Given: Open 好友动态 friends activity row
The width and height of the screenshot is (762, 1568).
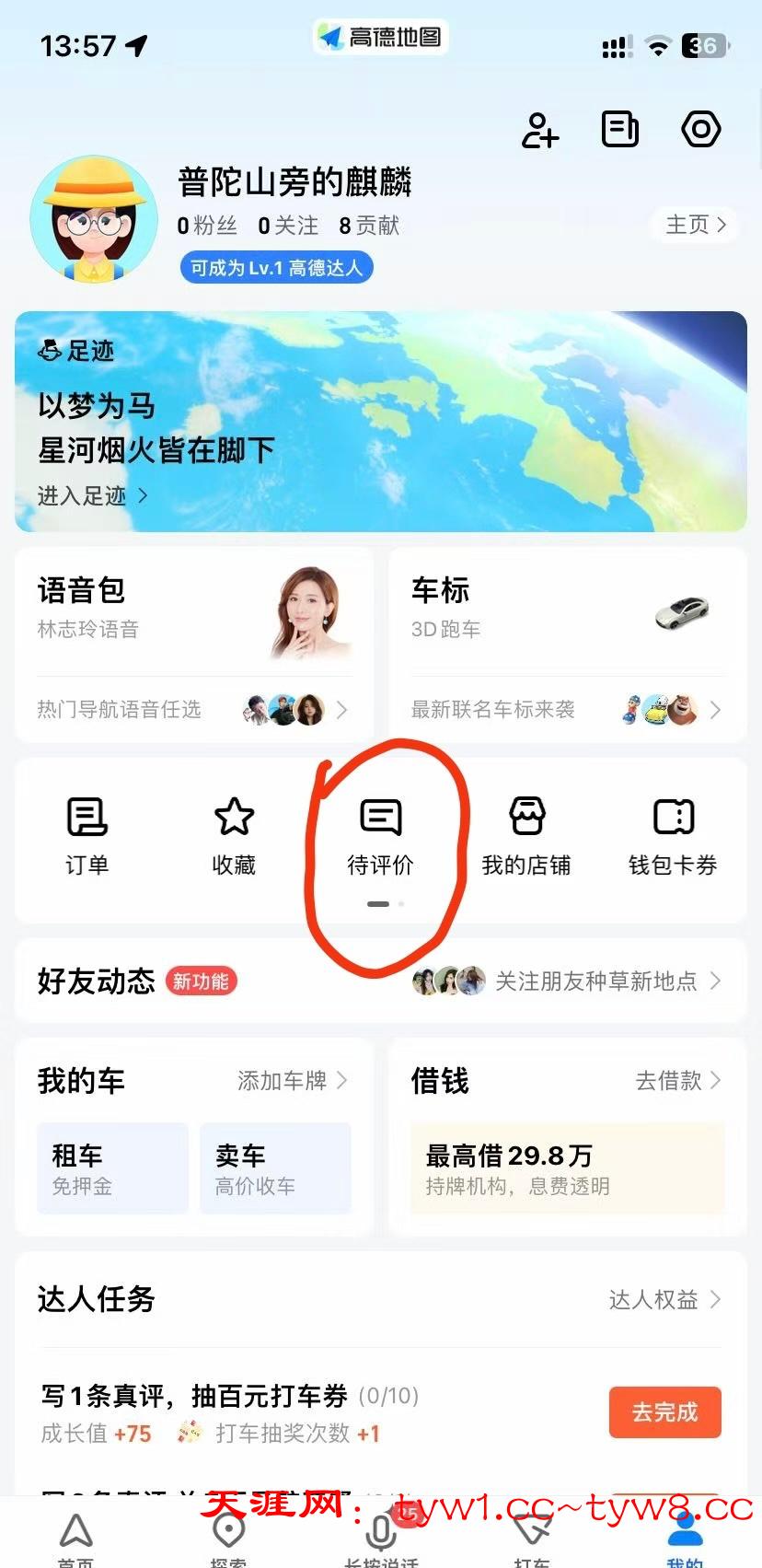Looking at the screenshot, I should click(380, 981).
